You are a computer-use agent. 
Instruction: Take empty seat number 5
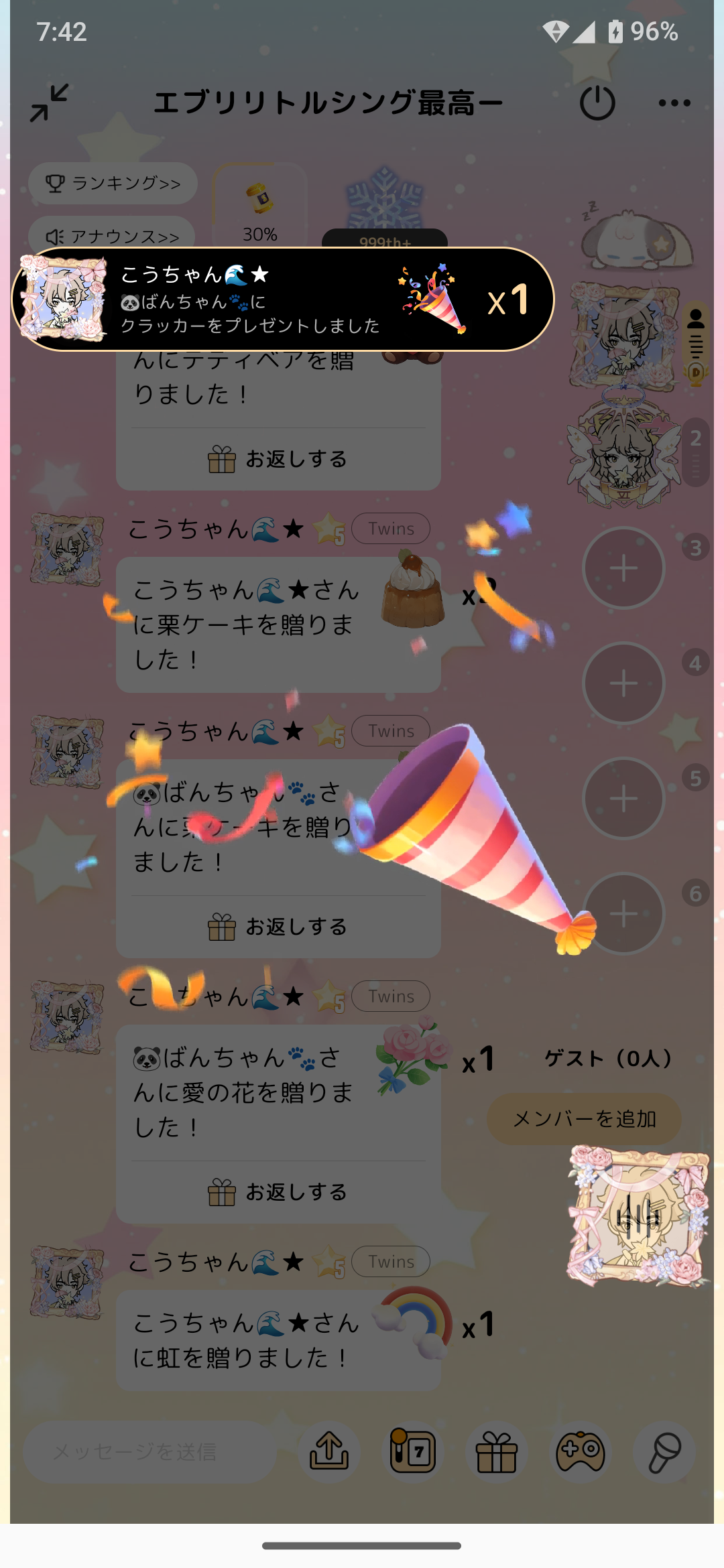[x=623, y=799]
